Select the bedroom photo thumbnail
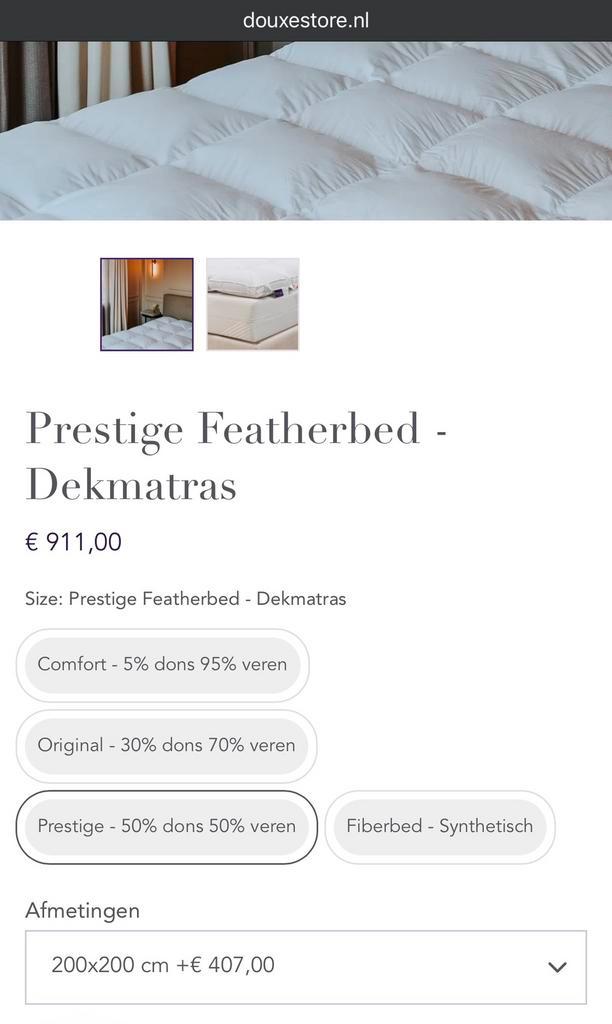 (146, 304)
